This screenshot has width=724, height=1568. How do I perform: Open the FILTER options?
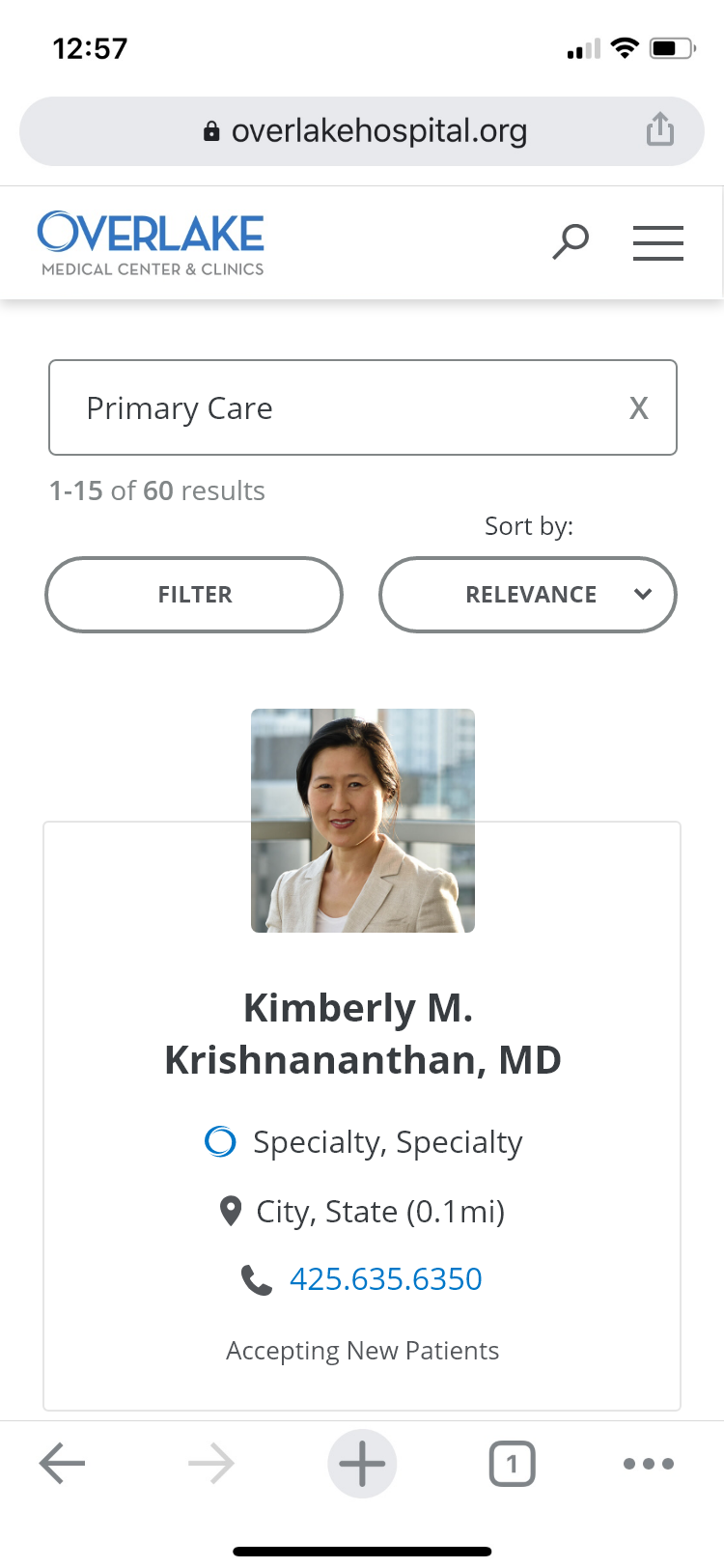point(194,595)
